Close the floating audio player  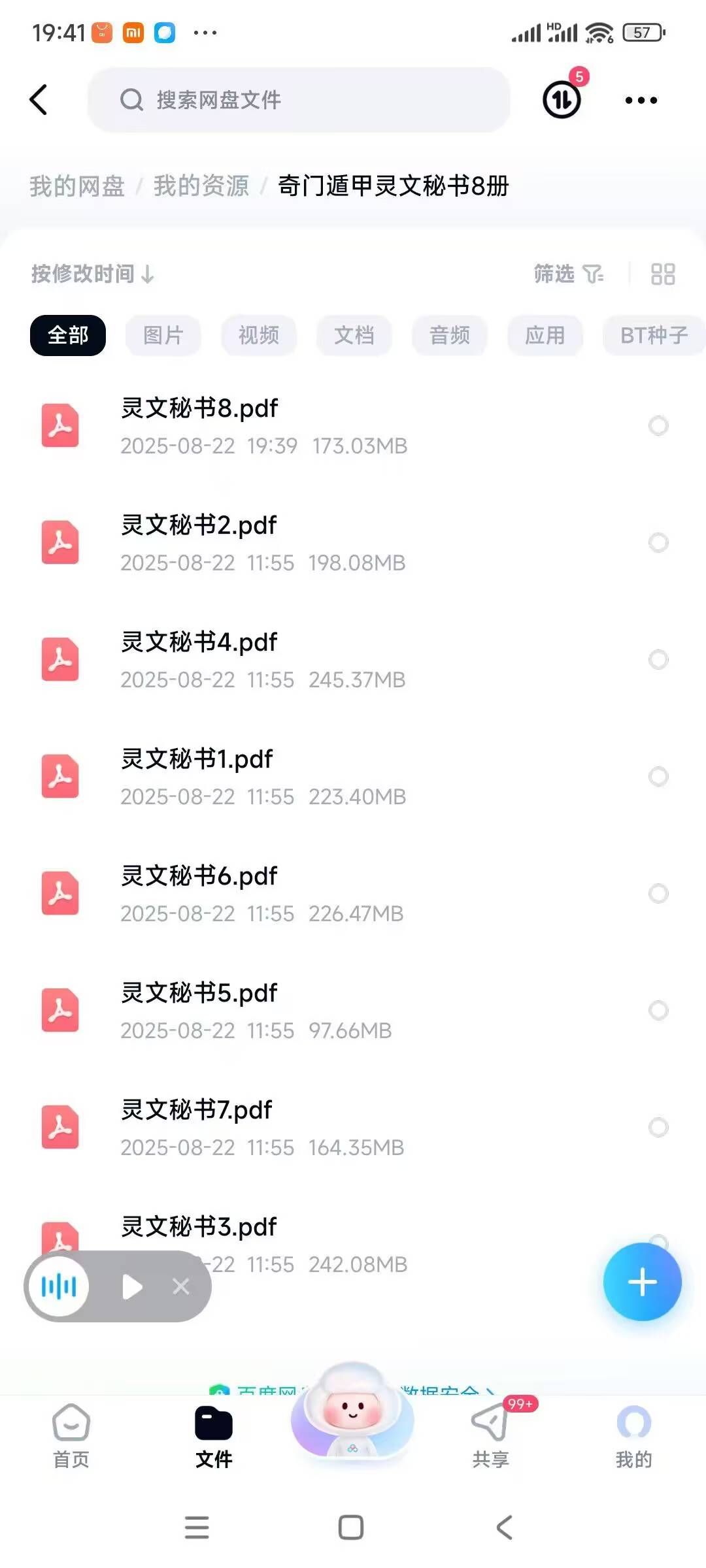[x=181, y=1286]
